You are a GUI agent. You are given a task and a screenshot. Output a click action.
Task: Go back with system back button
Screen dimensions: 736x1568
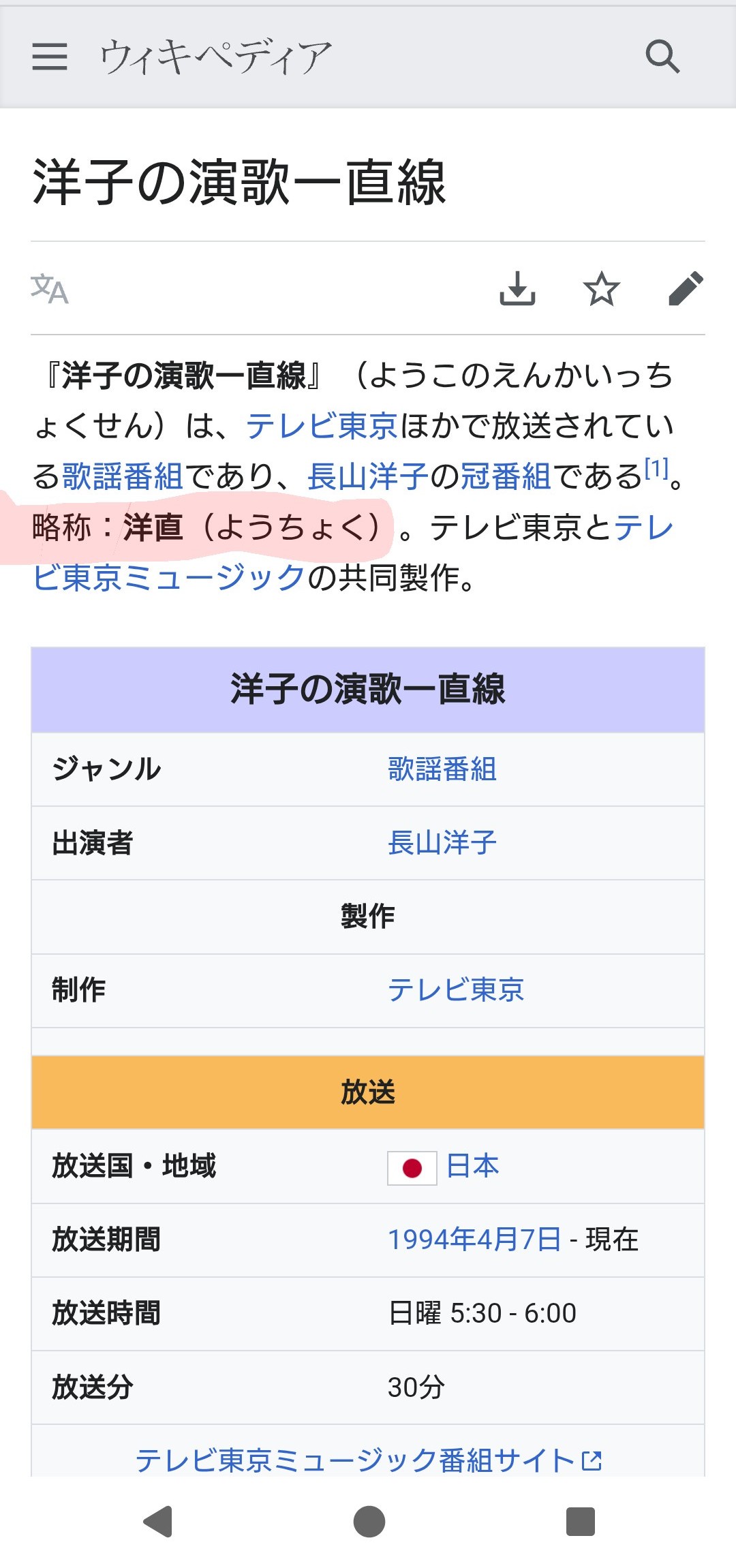[x=158, y=1522]
